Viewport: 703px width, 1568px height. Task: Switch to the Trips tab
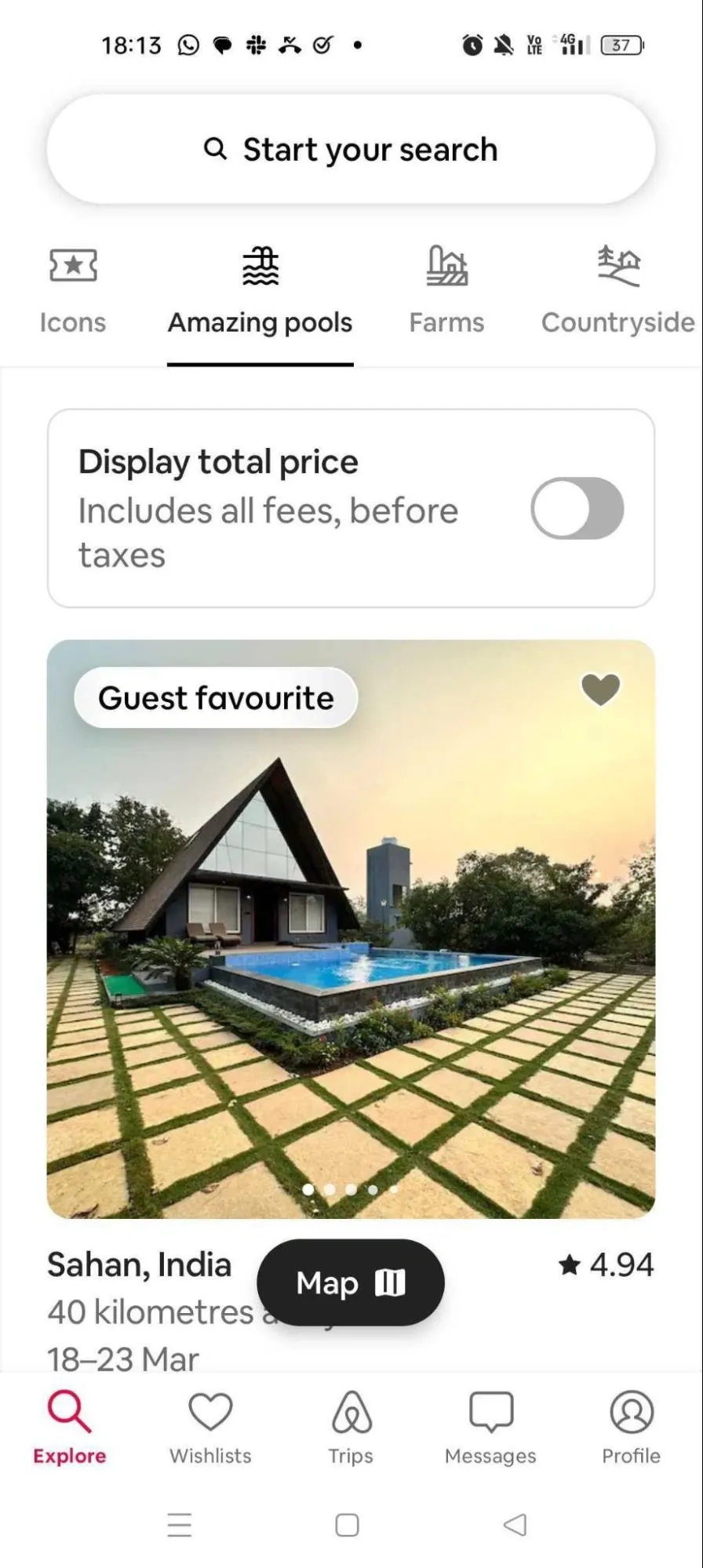coord(351,1427)
